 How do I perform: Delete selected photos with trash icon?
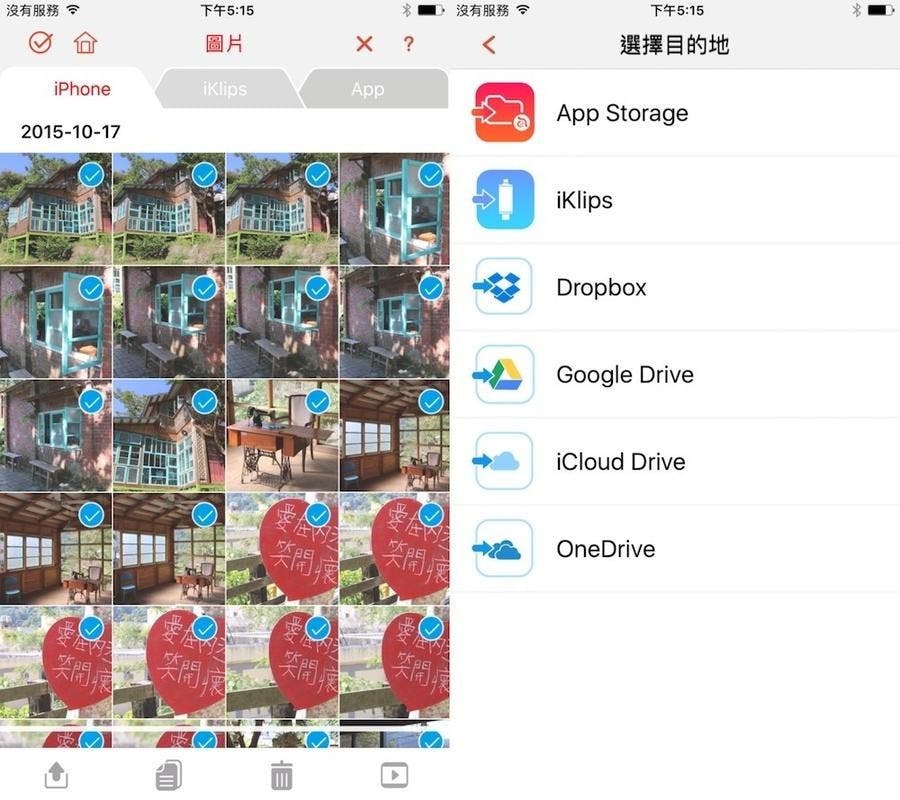[x=282, y=775]
